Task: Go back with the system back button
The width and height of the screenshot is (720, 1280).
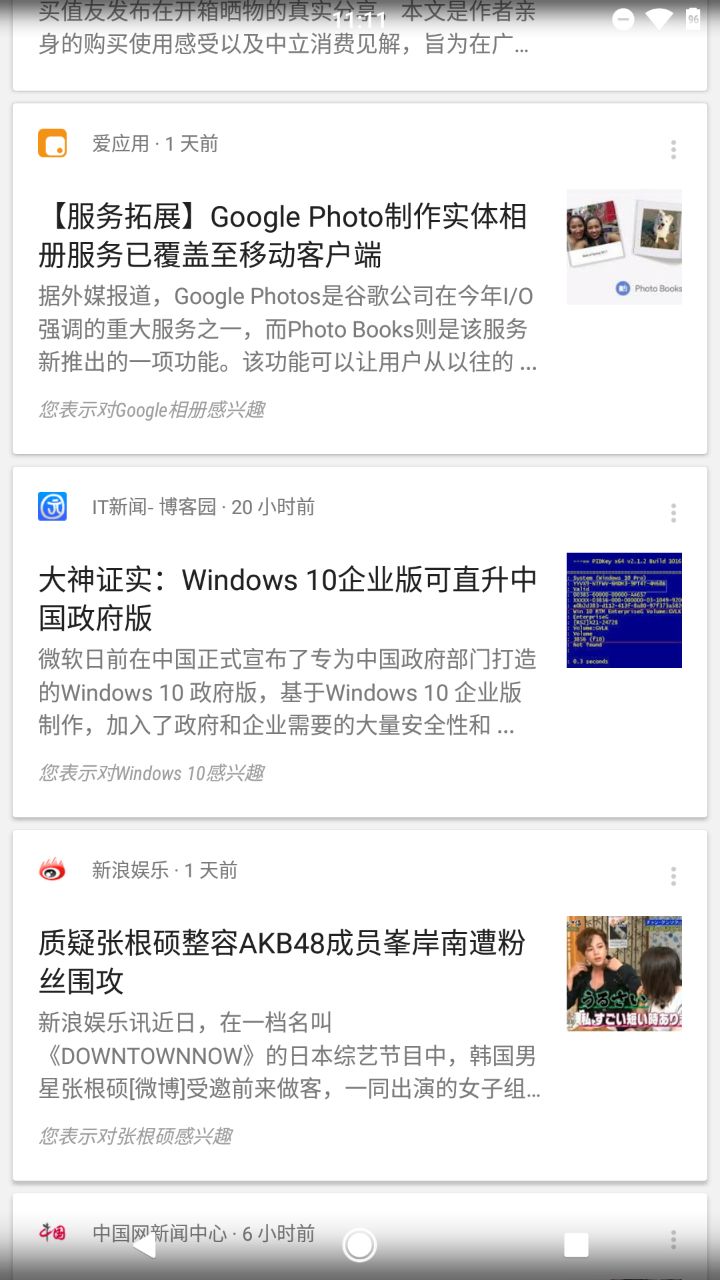Action: click(144, 1245)
